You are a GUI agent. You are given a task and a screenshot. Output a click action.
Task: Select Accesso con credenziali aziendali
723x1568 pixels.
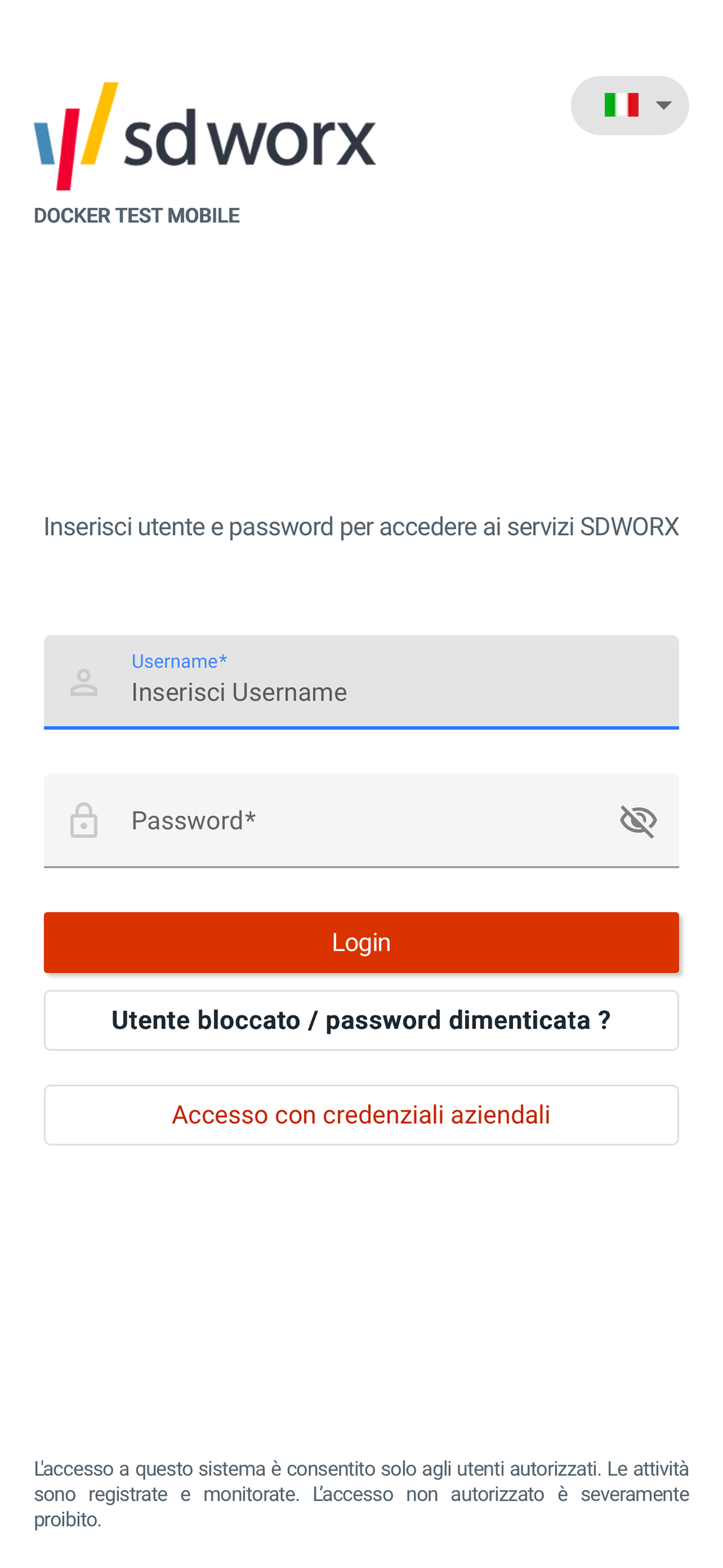(x=361, y=1114)
